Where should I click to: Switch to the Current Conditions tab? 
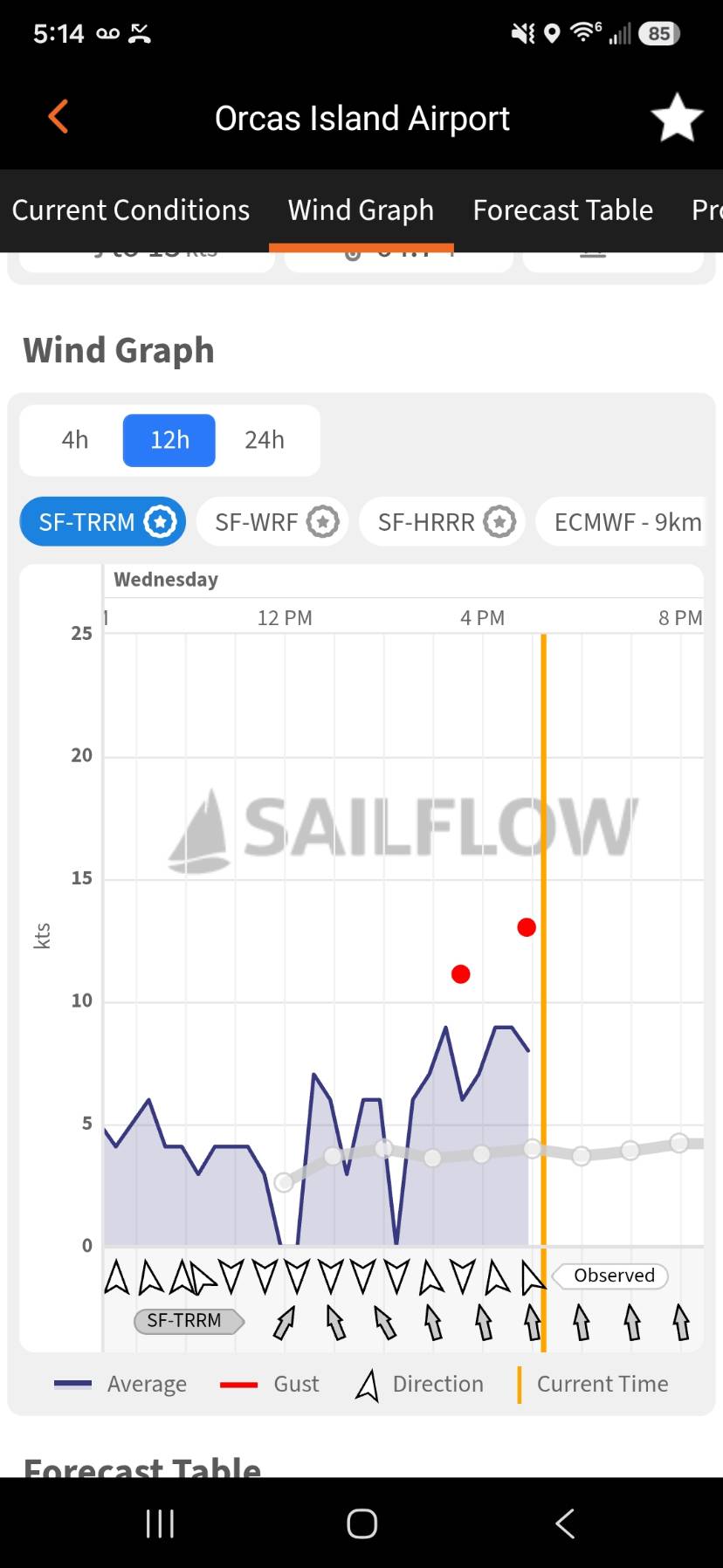131,210
